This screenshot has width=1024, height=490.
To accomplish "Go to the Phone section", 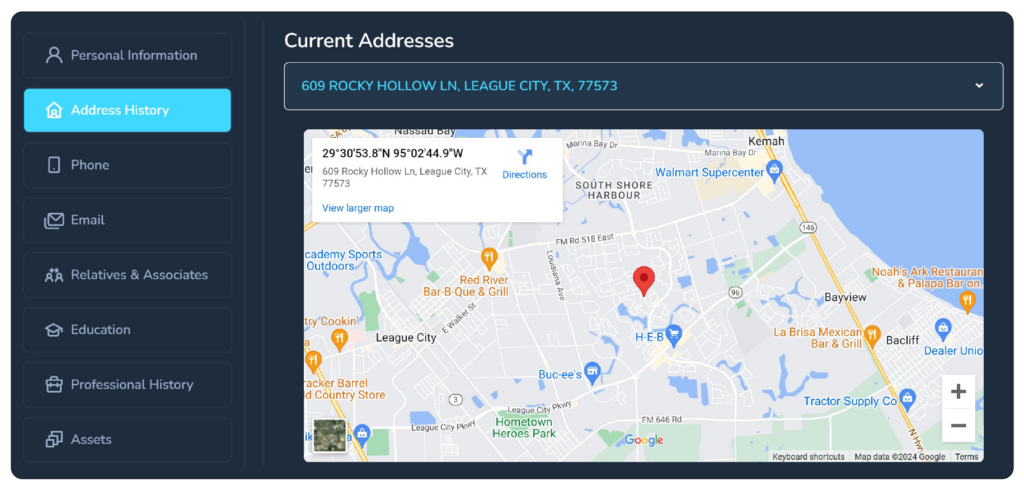I will [x=127, y=165].
